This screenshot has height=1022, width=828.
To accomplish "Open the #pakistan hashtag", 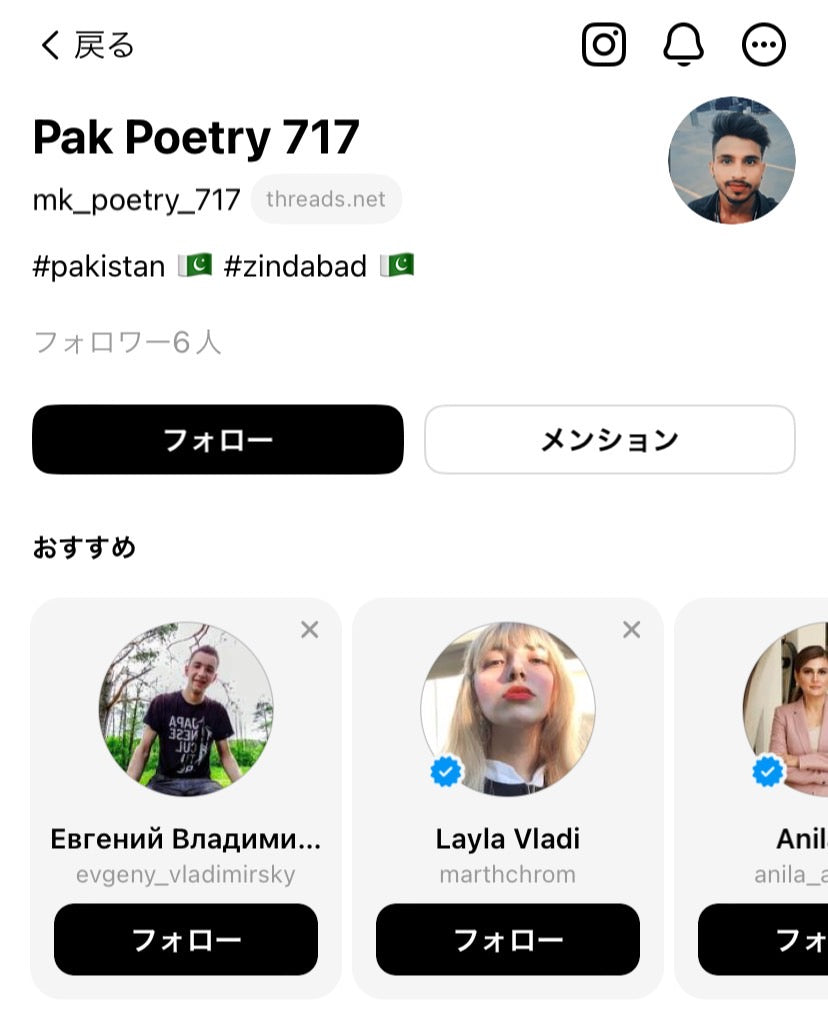I will tap(98, 267).
